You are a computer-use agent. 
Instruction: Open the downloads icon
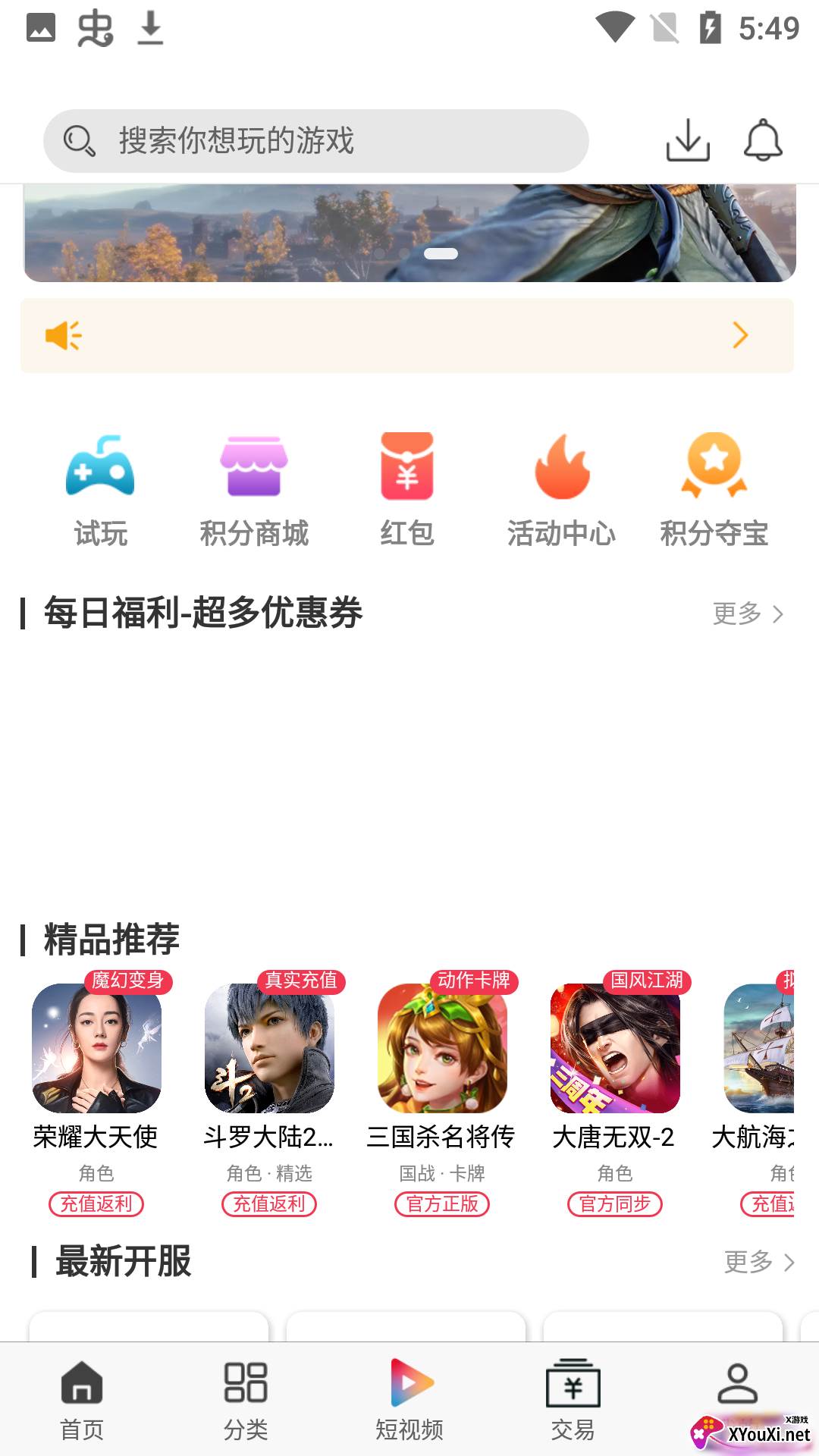point(687,140)
